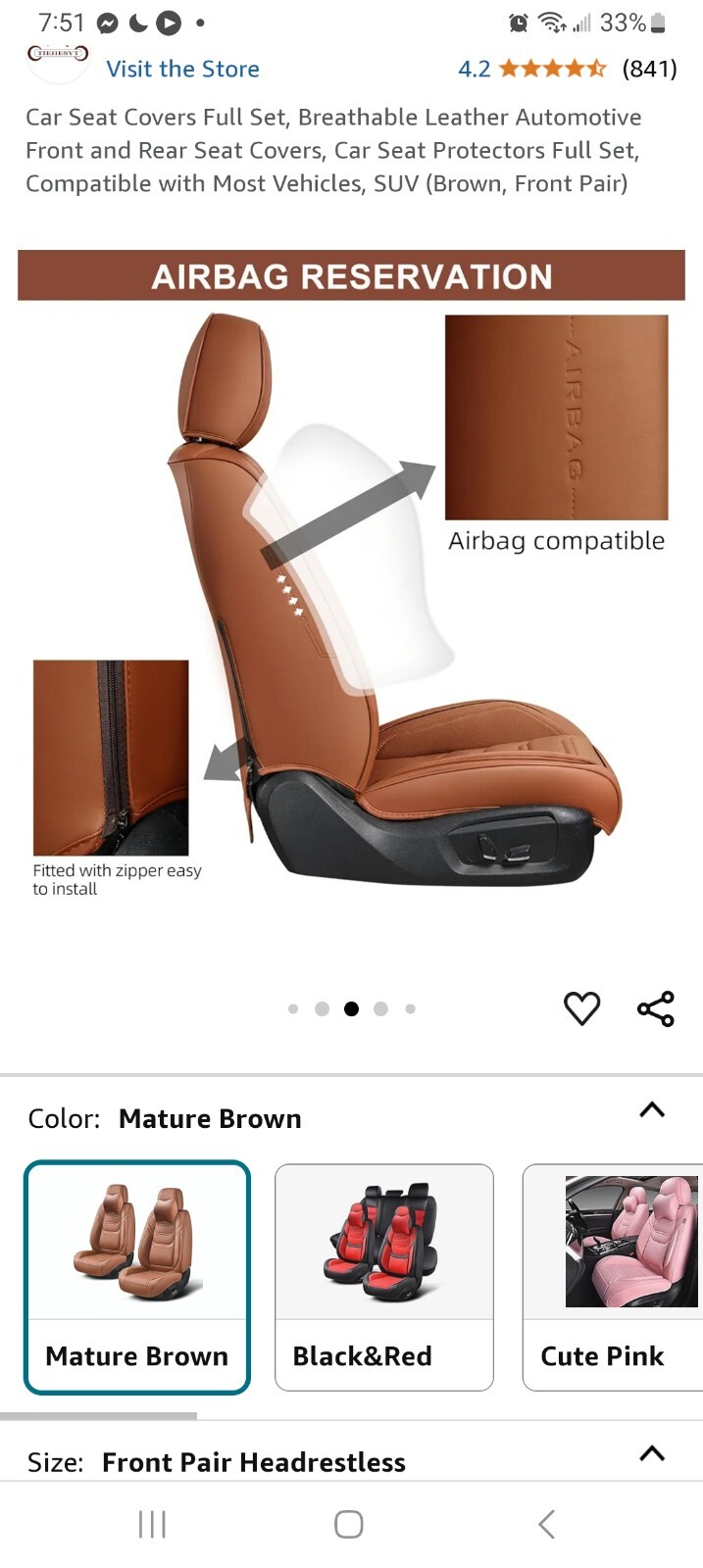Open the Visit the Store link
The height and width of the screenshot is (1568, 703).
click(x=182, y=69)
